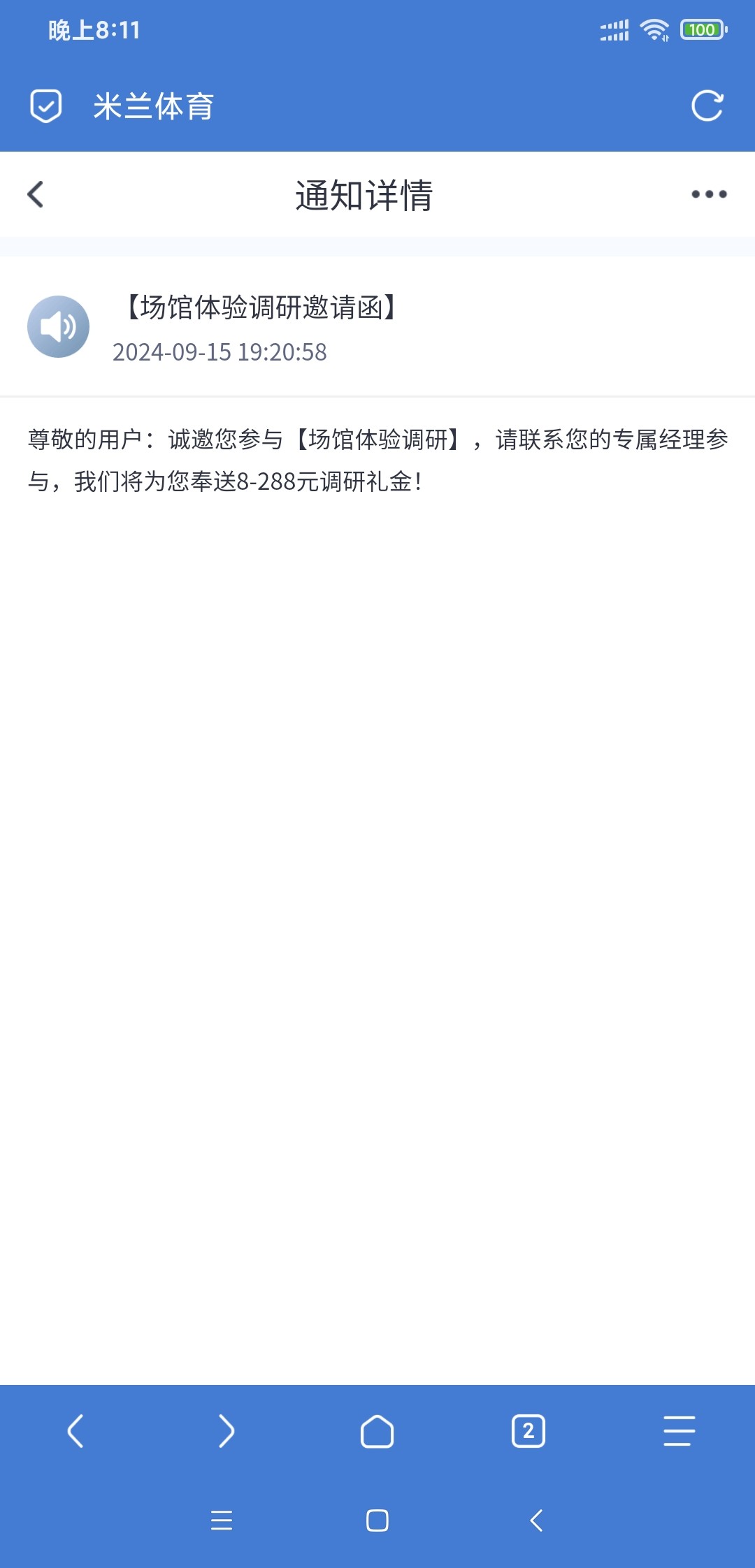Tap the notification timestamp 2024-09-15 19:20:58
The height and width of the screenshot is (1568, 755).
pos(220,353)
